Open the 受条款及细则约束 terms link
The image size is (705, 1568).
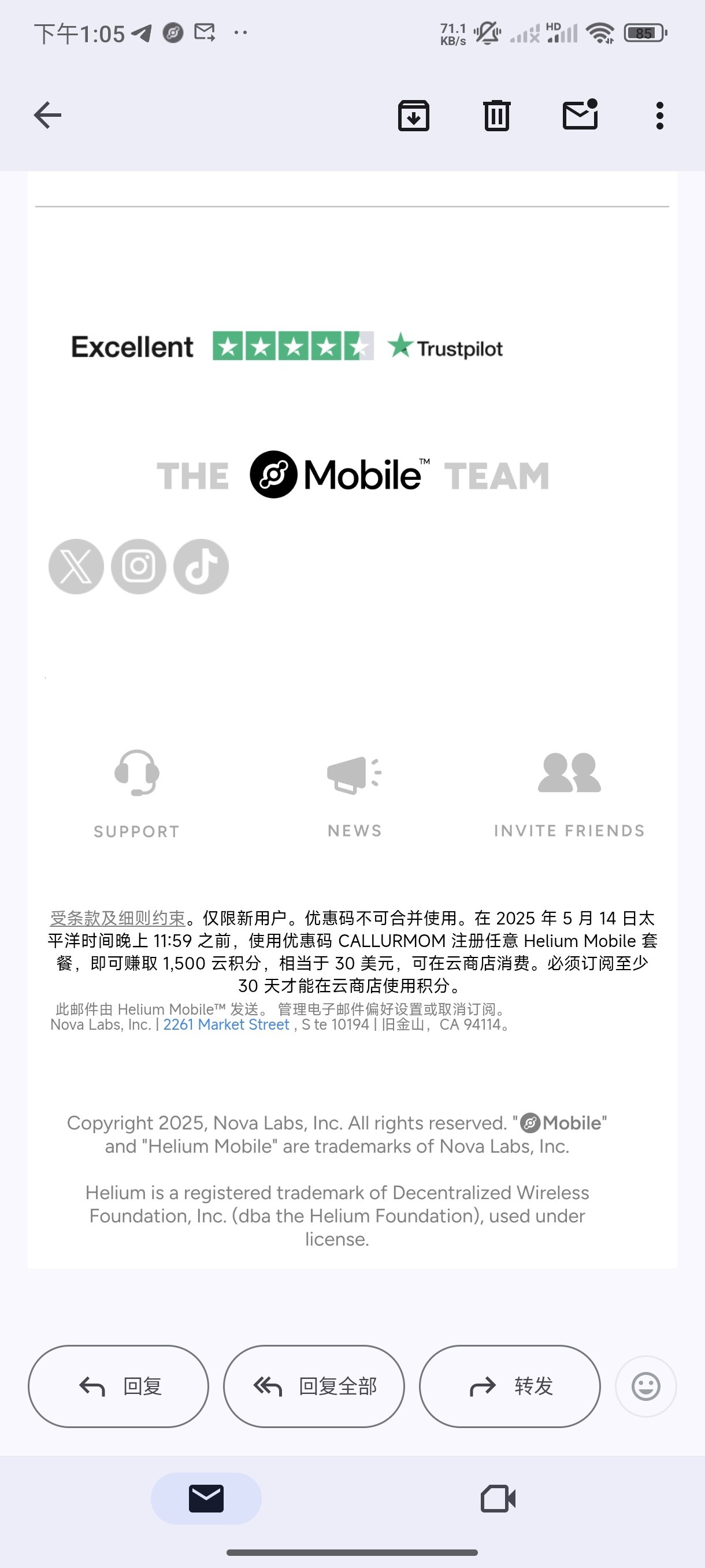point(117,918)
